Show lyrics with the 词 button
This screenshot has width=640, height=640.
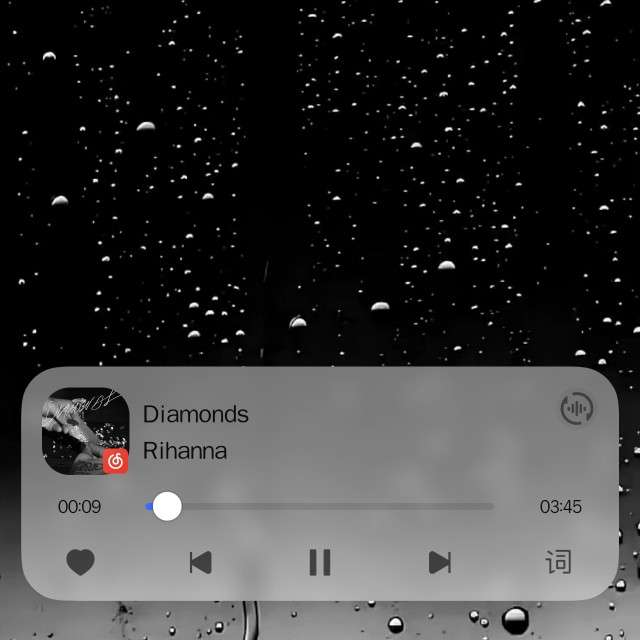tap(558, 562)
